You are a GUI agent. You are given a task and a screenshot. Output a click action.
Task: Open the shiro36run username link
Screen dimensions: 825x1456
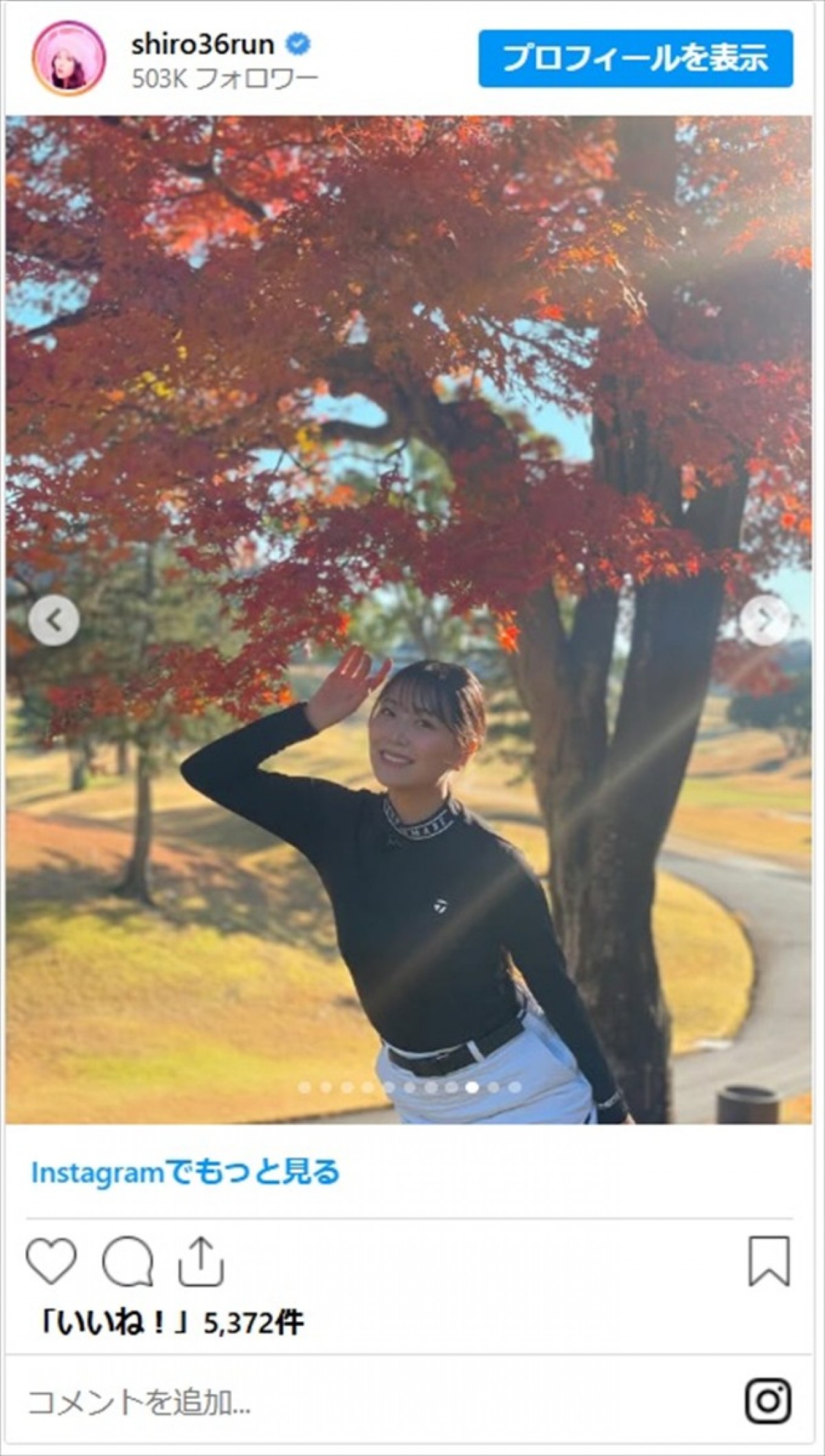pyautogui.click(x=203, y=45)
